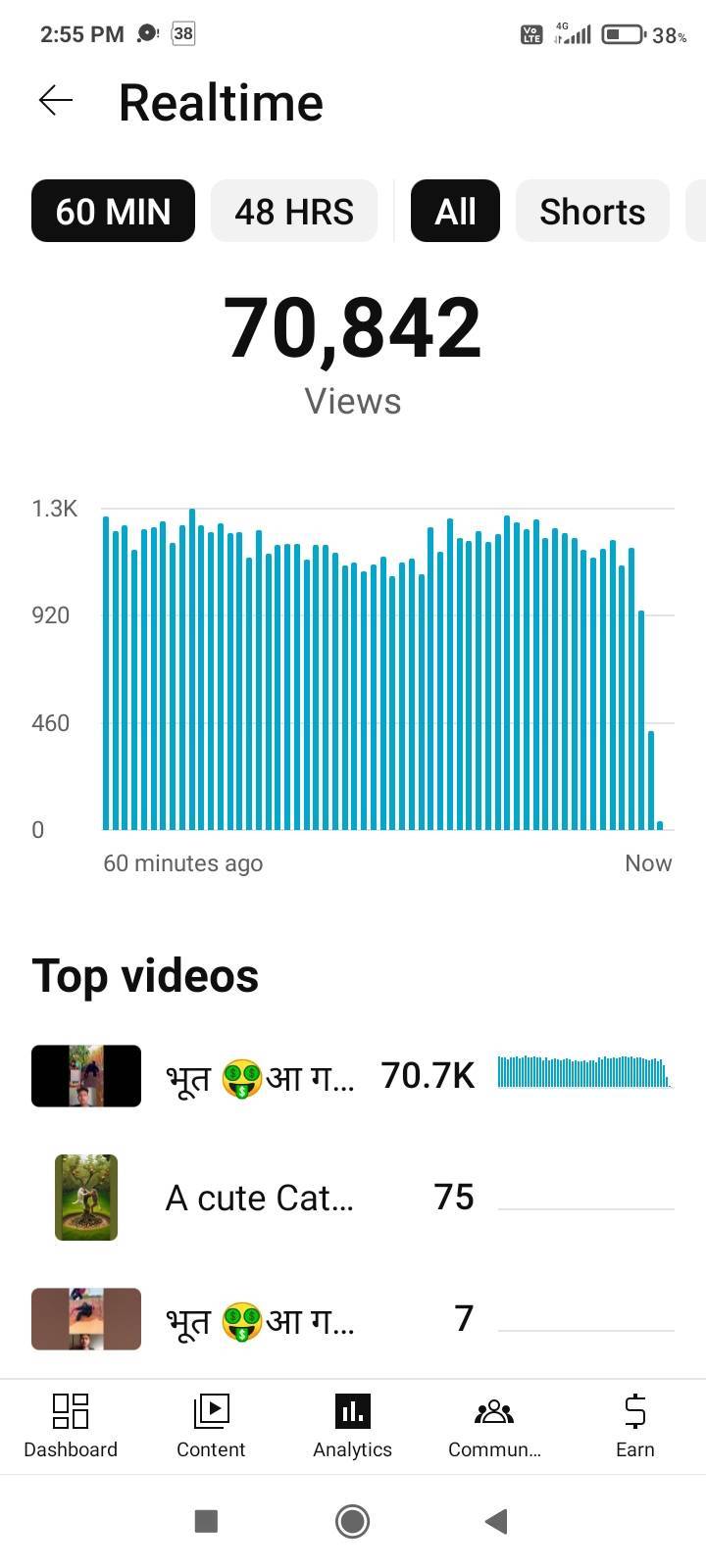Open the Dashboard tab

tap(71, 1426)
